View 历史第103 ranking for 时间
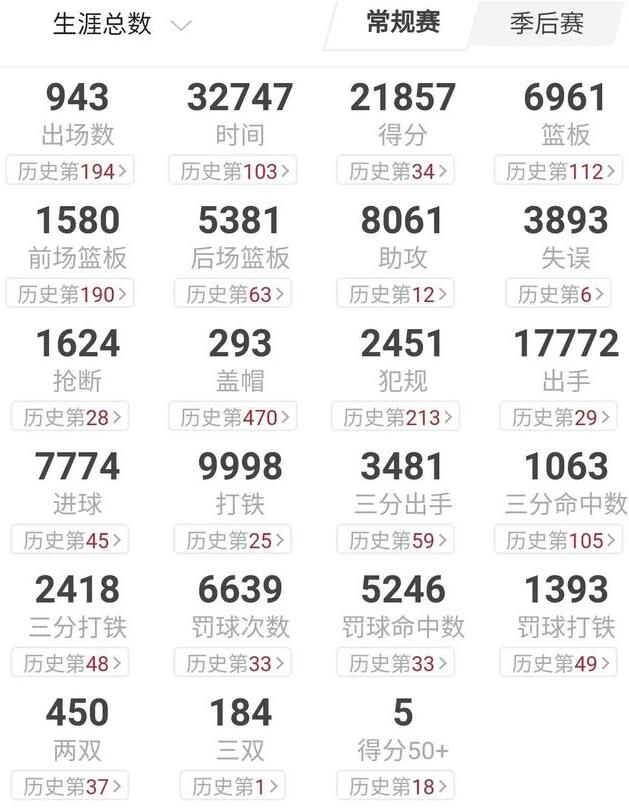Viewport: 629px width, 812px height. coord(235,171)
